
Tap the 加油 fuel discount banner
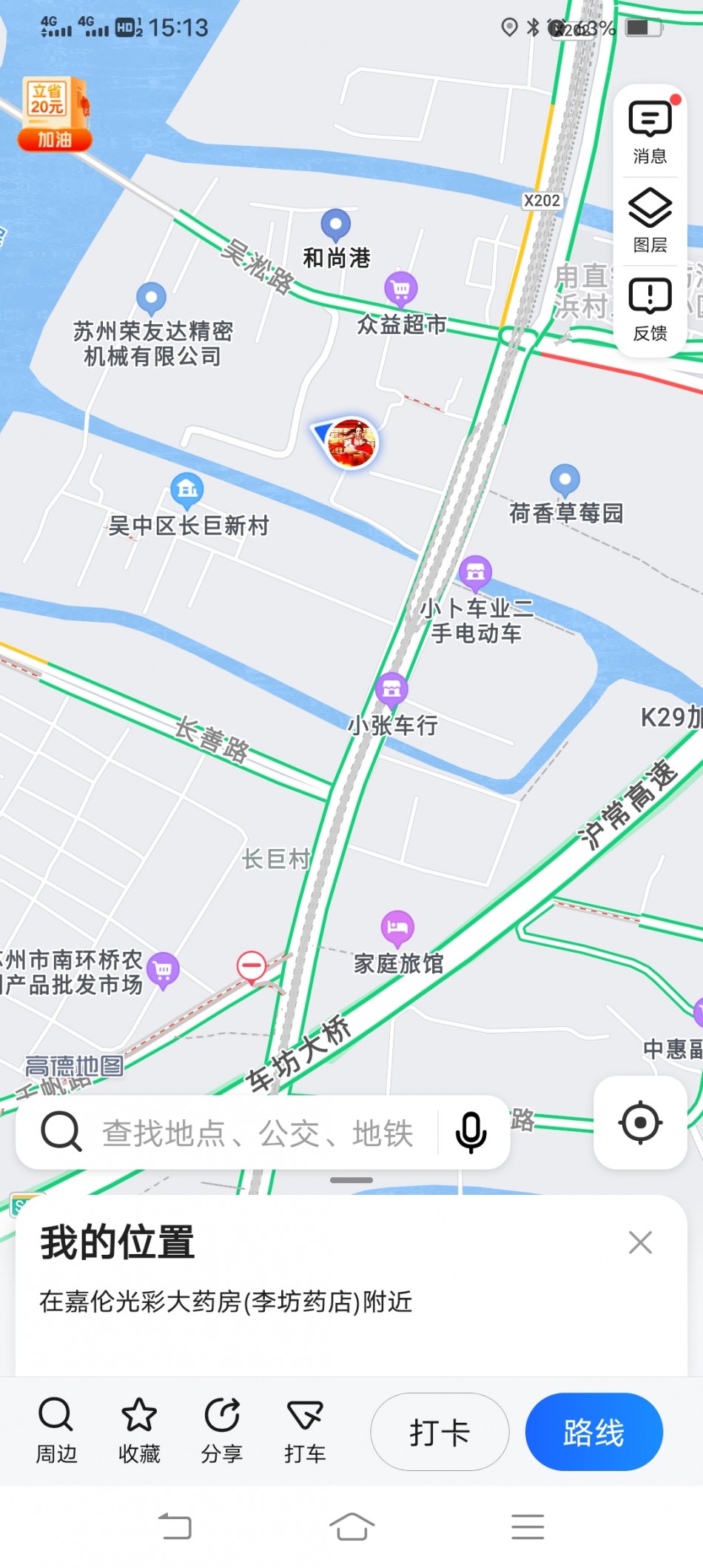pyautogui.click(x=55, y=114)
